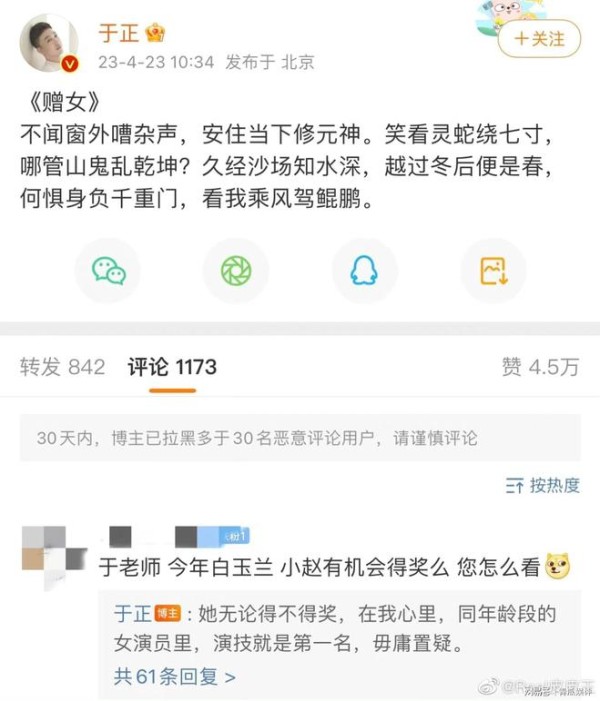The width and height of the screenshot is (600, 701).
Task: Change comment sorting via 按热度
Action: tap(543, 486)
